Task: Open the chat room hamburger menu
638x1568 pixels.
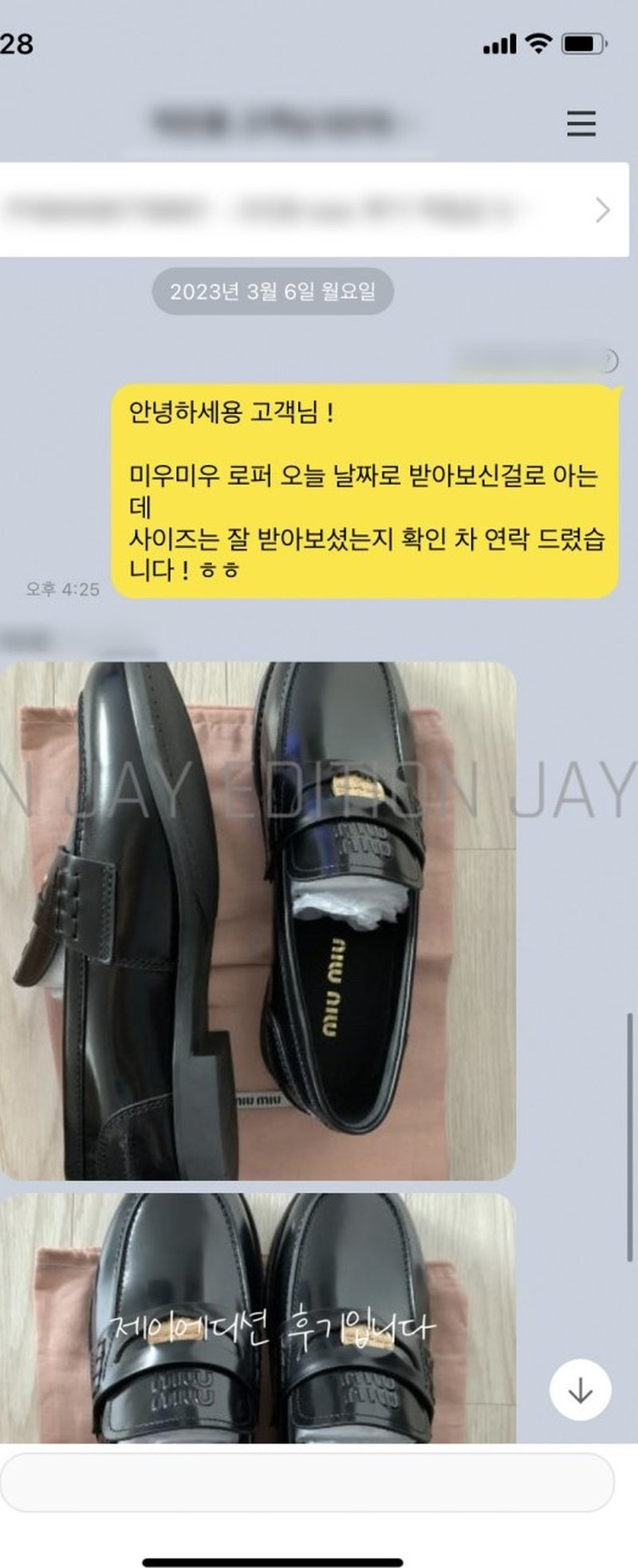Action: click(x=581, y=124)
